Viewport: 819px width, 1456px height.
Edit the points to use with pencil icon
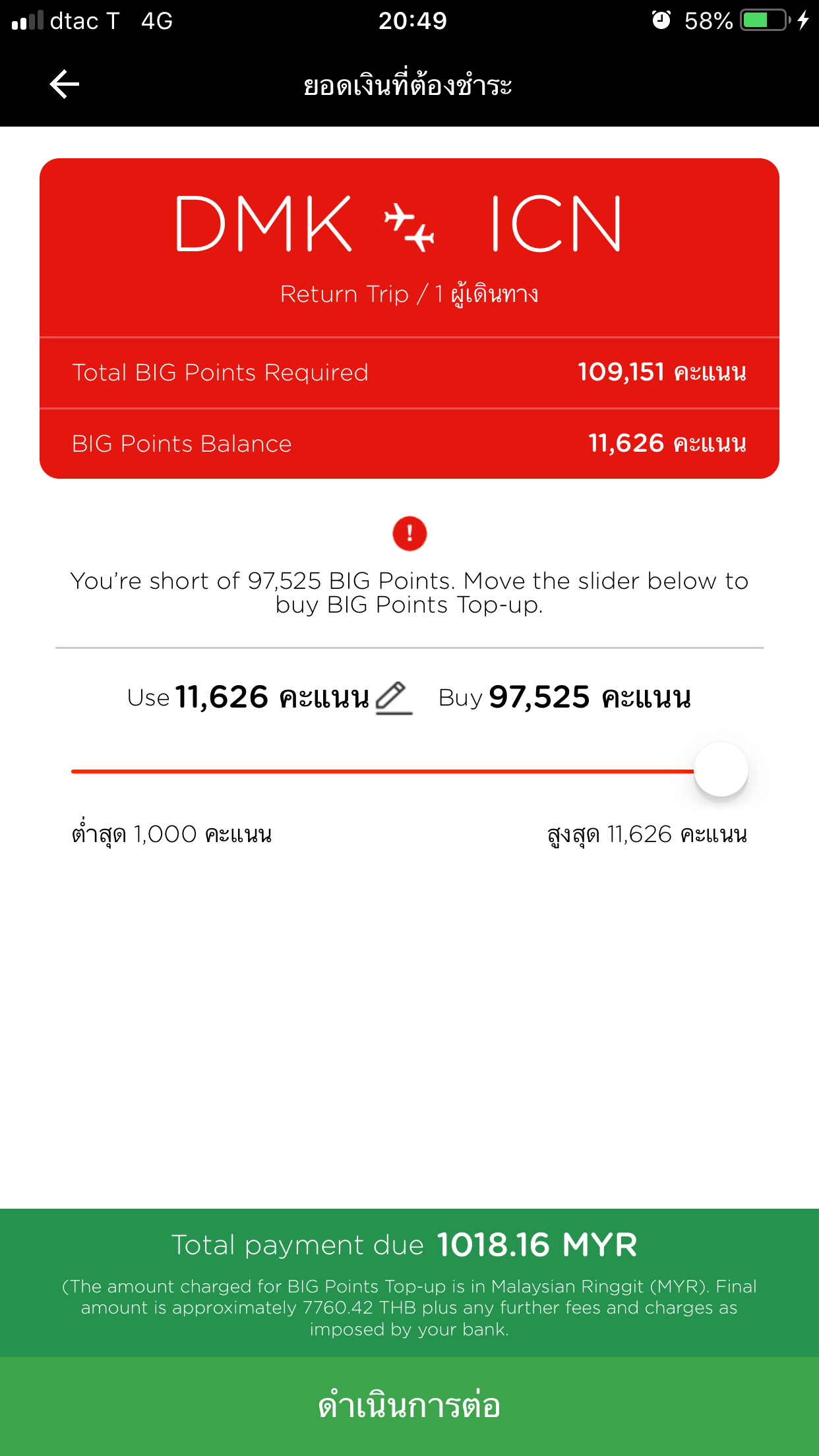click(x=394, y=698)
